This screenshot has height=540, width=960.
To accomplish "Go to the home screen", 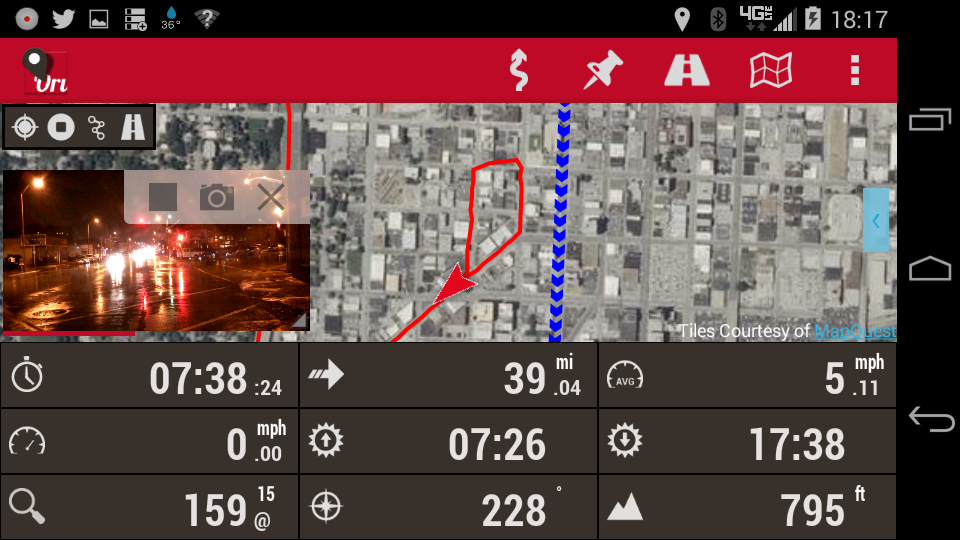I will point(930,269).
